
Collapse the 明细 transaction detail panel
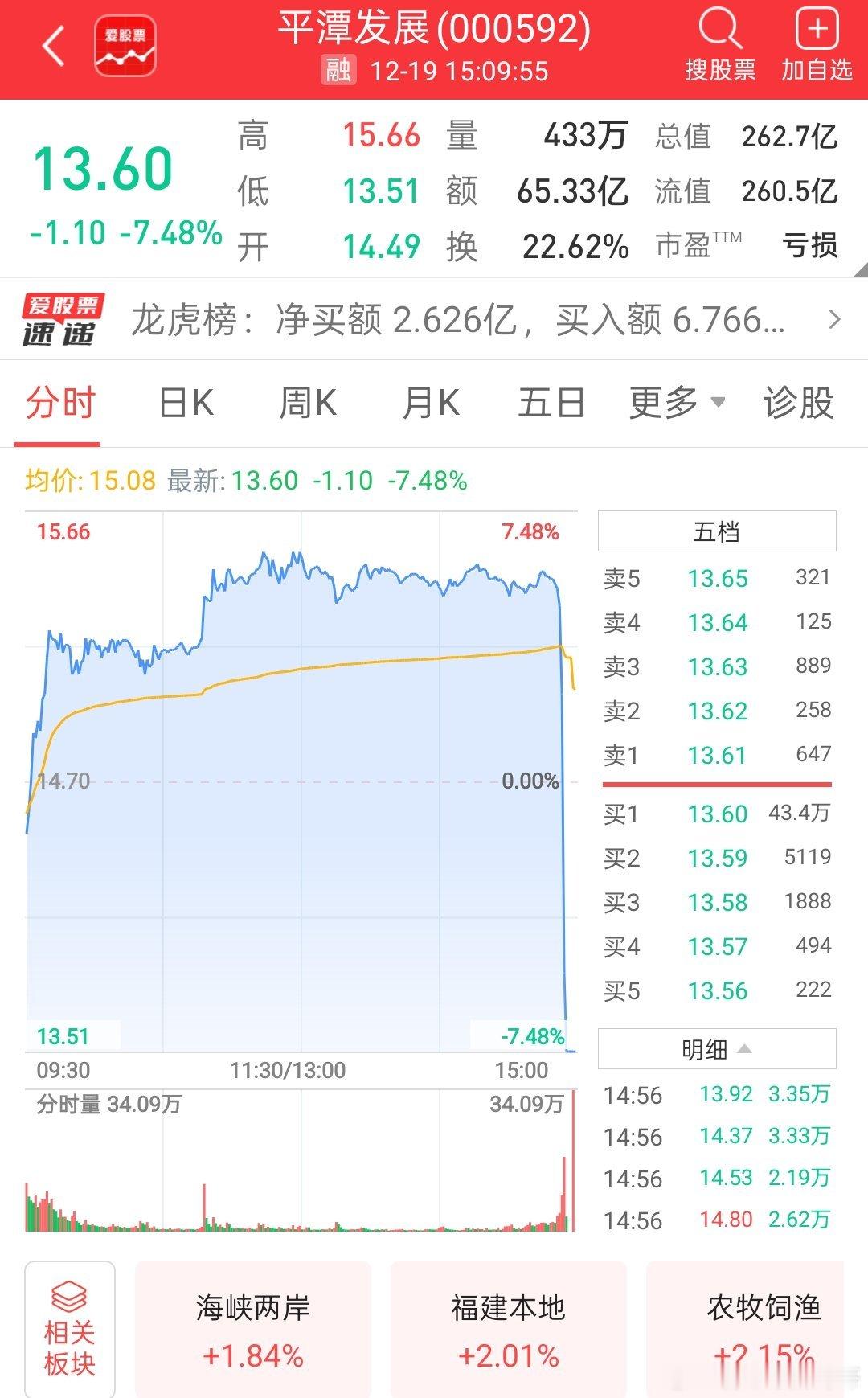click(x=717, y=1050)
